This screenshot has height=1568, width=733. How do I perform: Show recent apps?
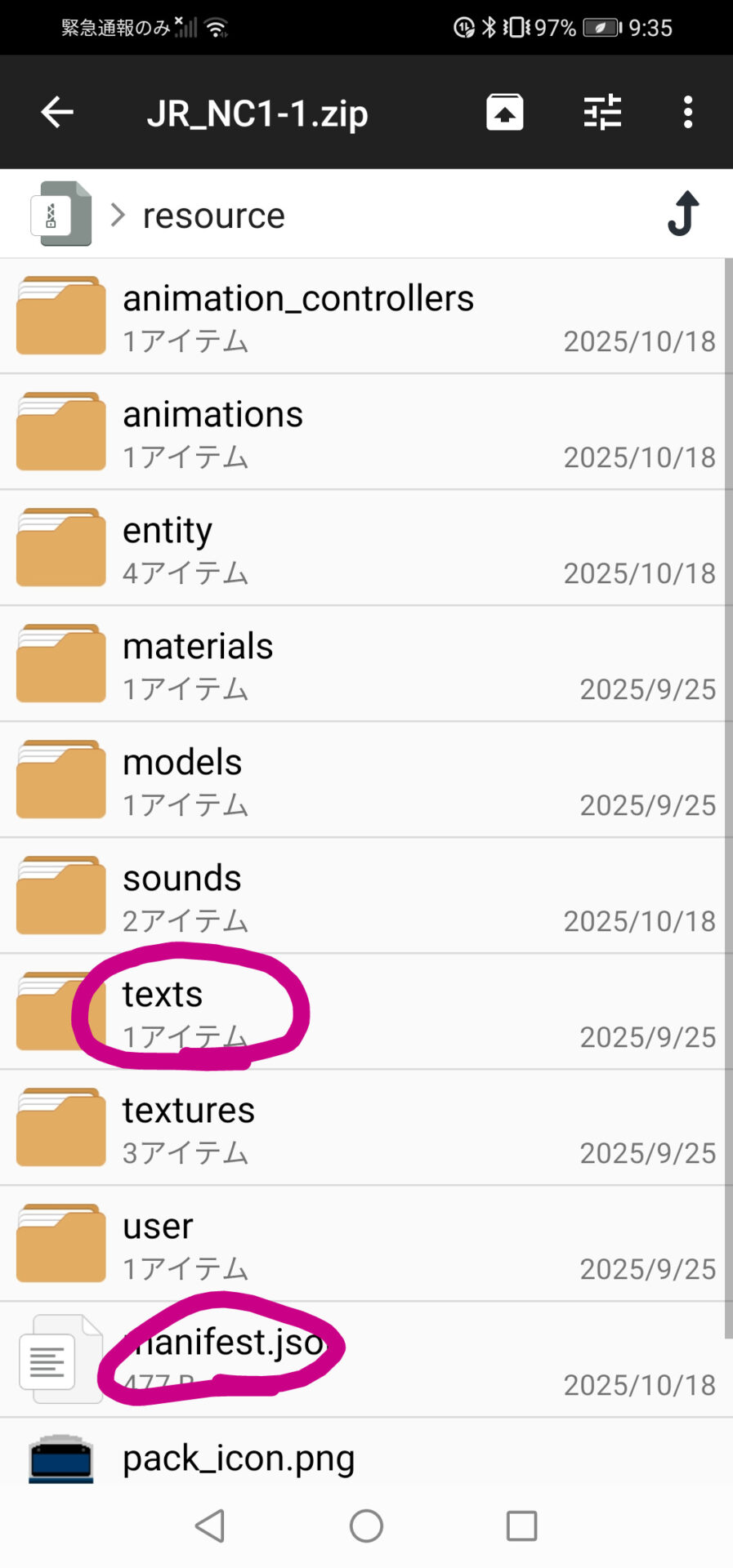pos(521,1526)
